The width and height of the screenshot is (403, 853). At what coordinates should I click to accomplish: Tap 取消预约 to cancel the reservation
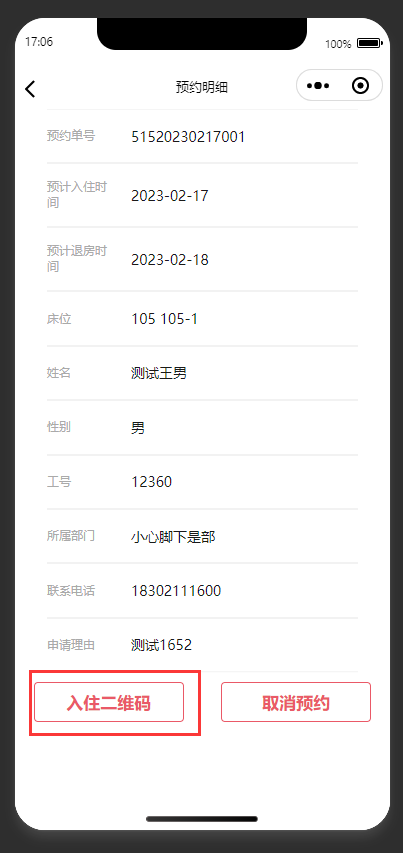[296, 702]
